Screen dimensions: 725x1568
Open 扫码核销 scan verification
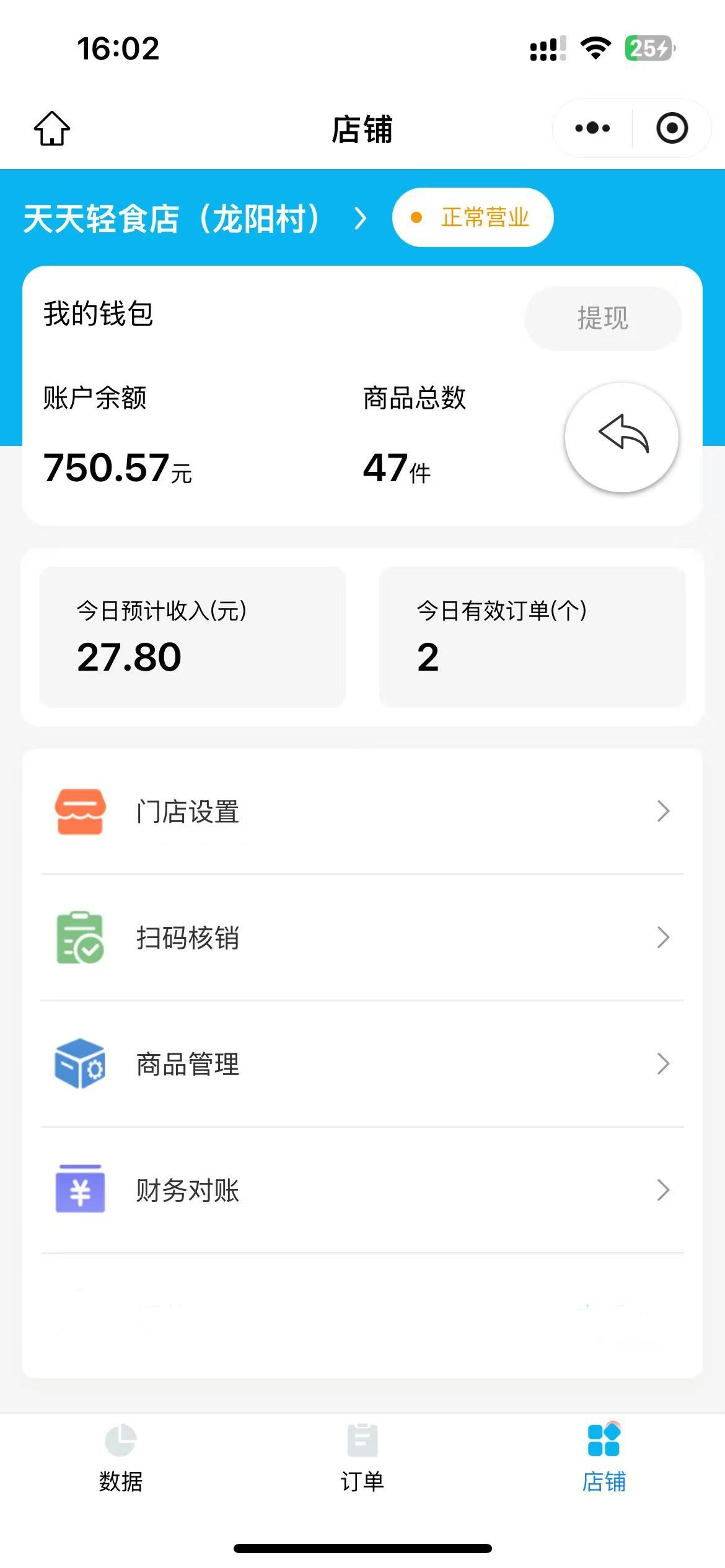362,938
